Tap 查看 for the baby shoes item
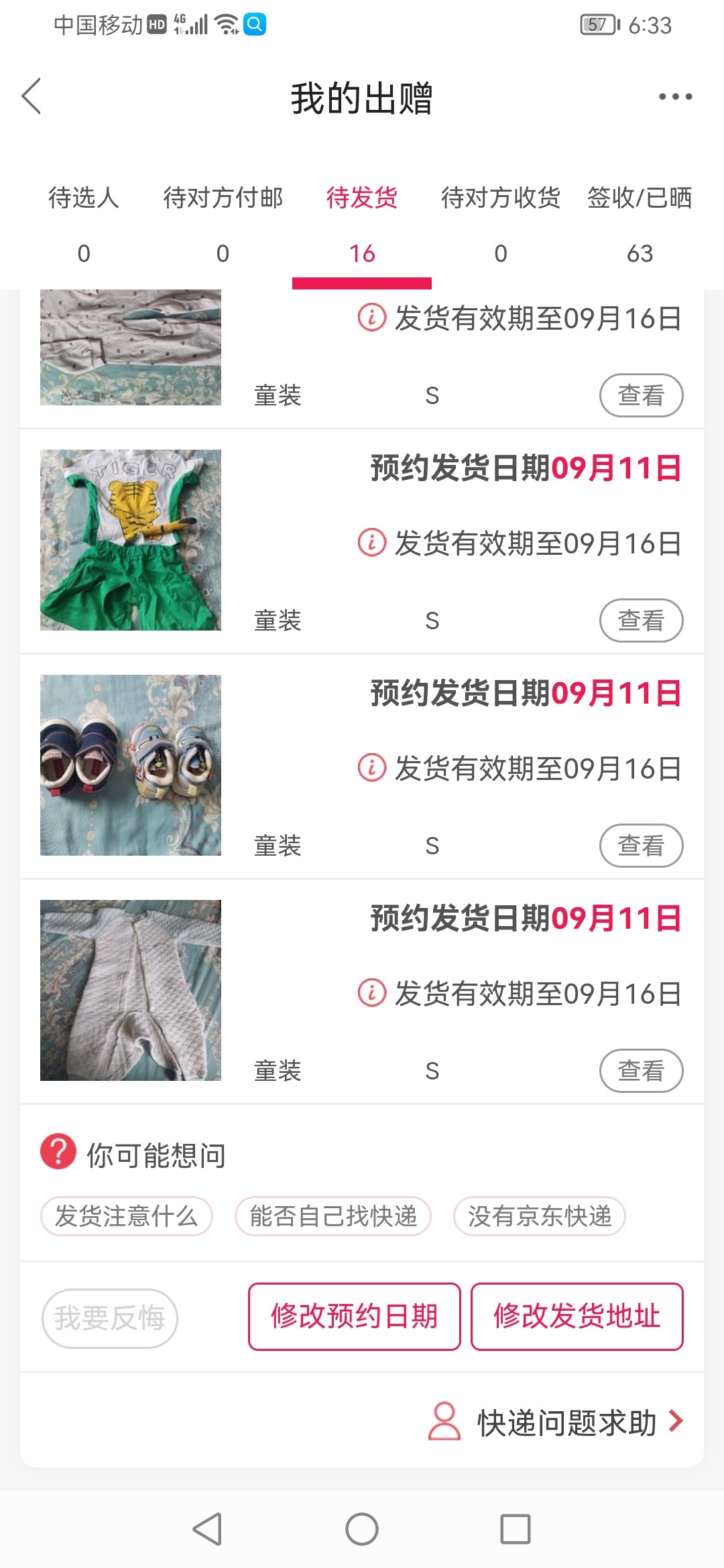This screenshot has width=724, height=1568. click(x=641, y=846)
